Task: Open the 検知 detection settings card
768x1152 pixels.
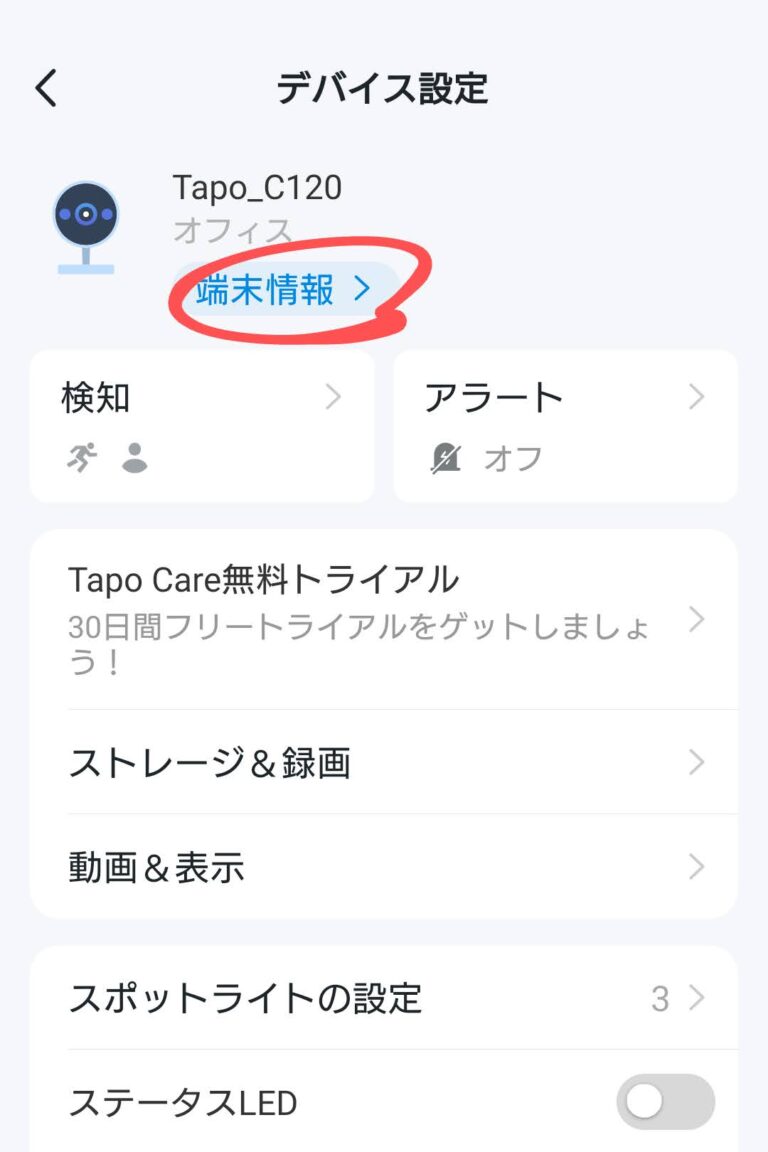Action: 200,425
